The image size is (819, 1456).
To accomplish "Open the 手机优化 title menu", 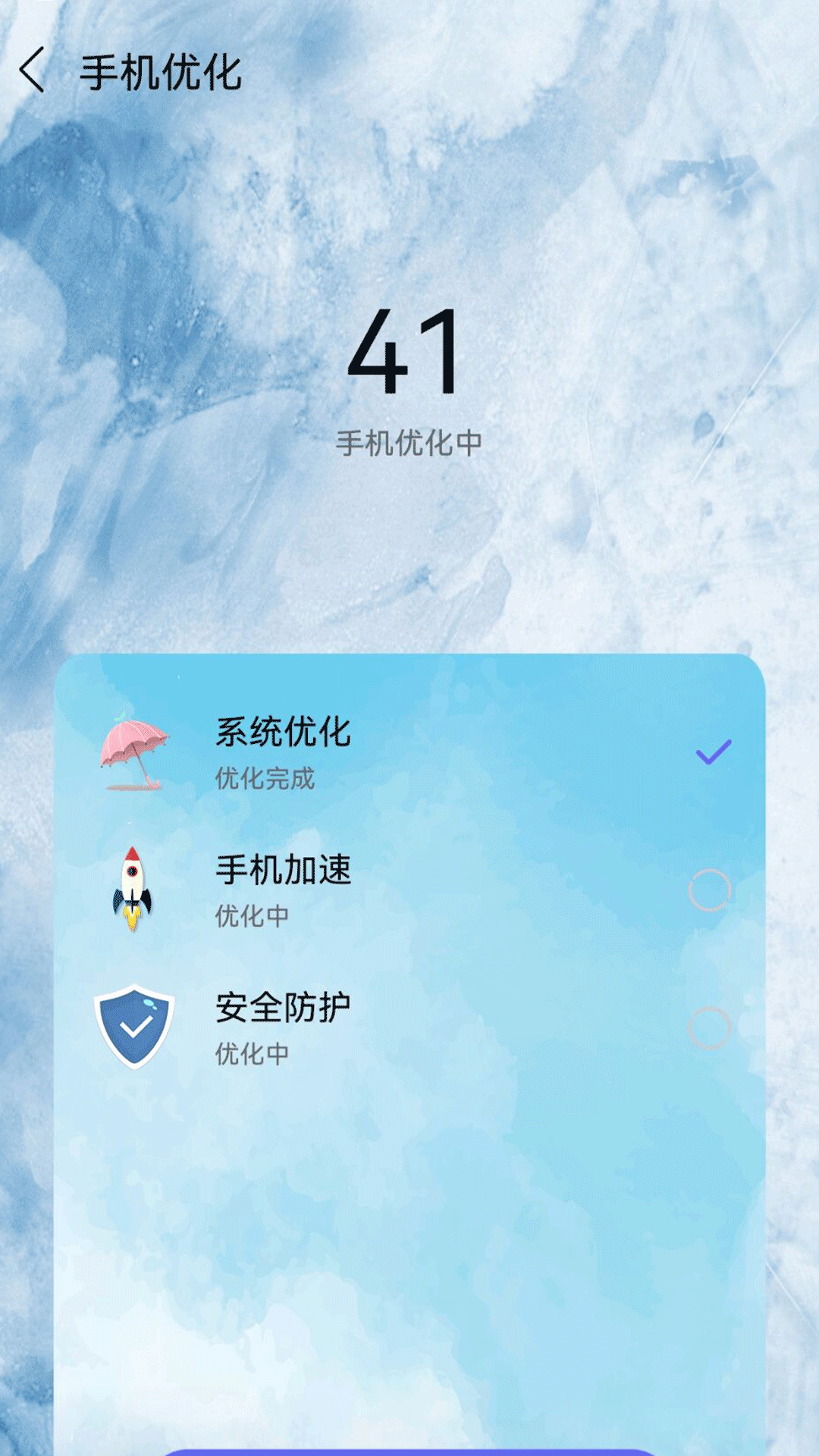I will [x=162, y=74].
